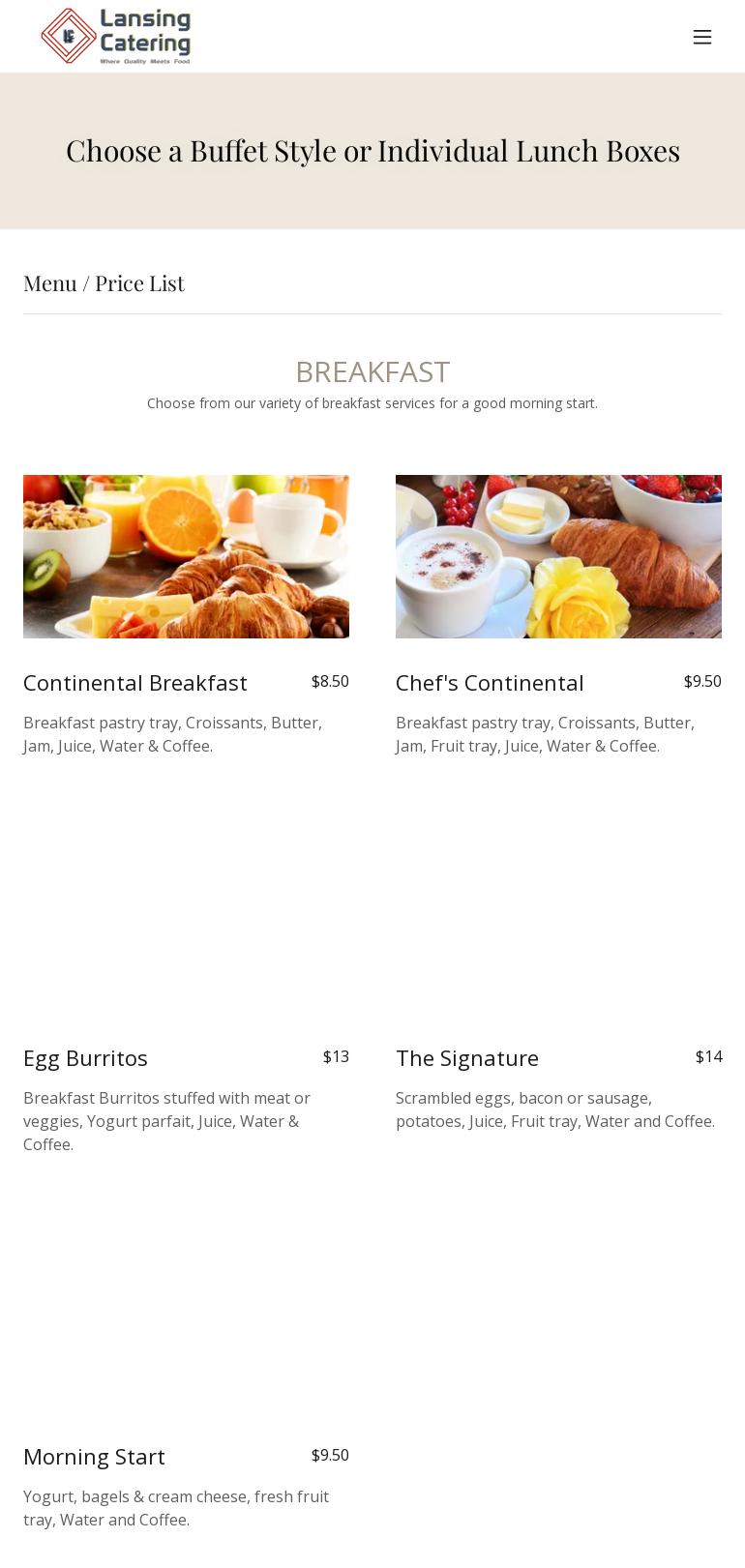Select the Continental Breakfast photo
The image size is (745, 1568).
click(x=186, y=556)
